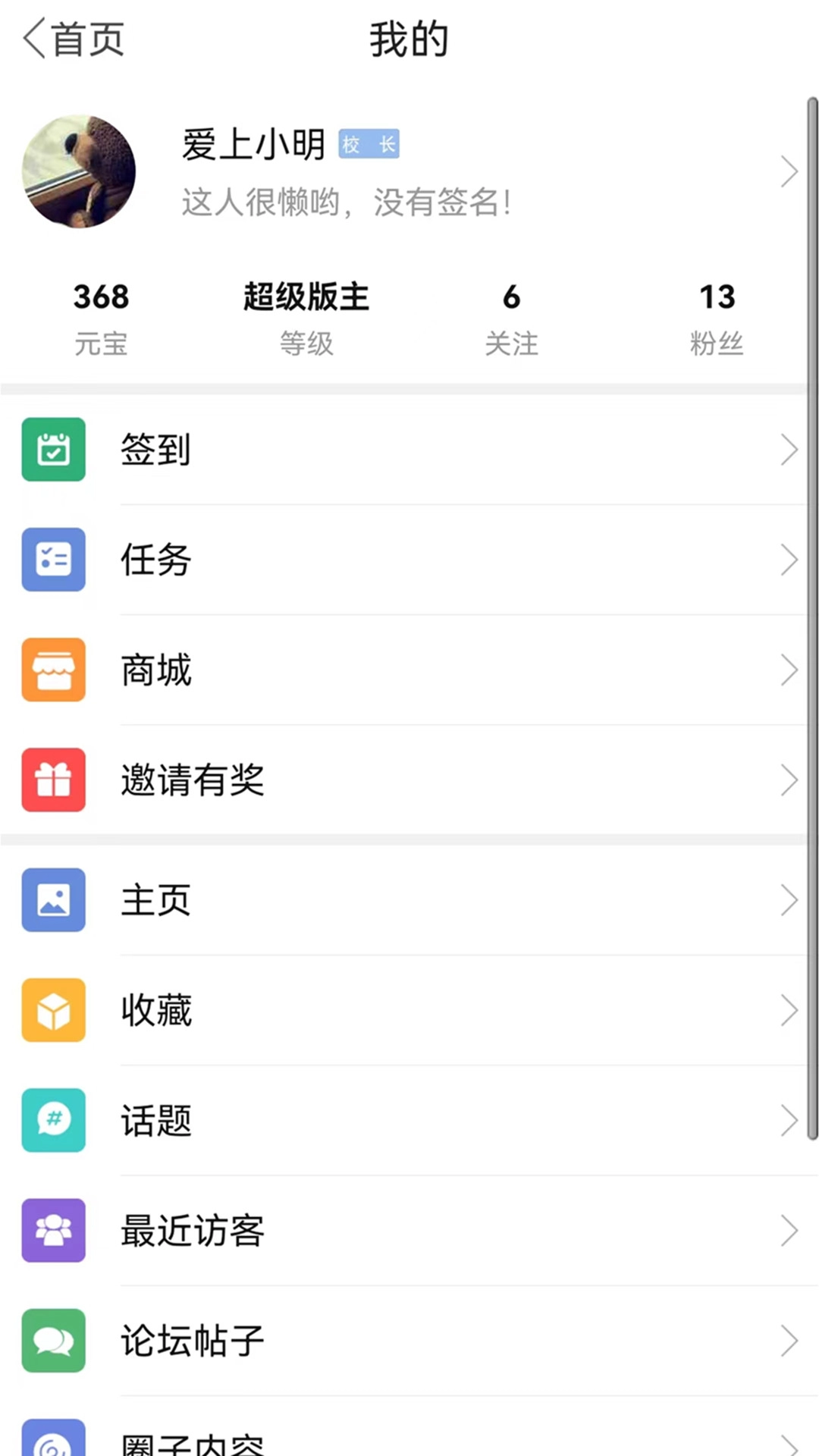This screenshot has height=1456, width=819.
Task: Click the 最近访客 people icon
Action: tap(53, 1232)
